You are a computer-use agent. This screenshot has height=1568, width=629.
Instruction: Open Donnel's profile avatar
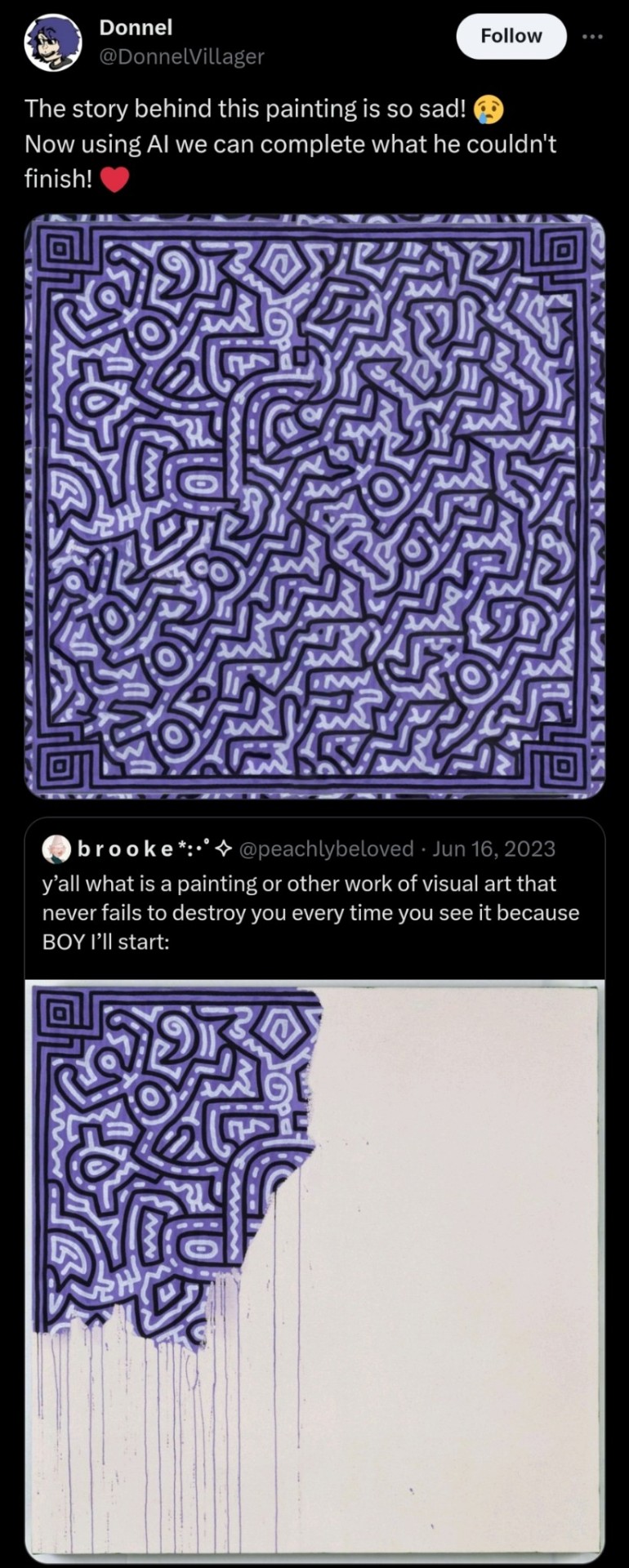pos(53,42)
